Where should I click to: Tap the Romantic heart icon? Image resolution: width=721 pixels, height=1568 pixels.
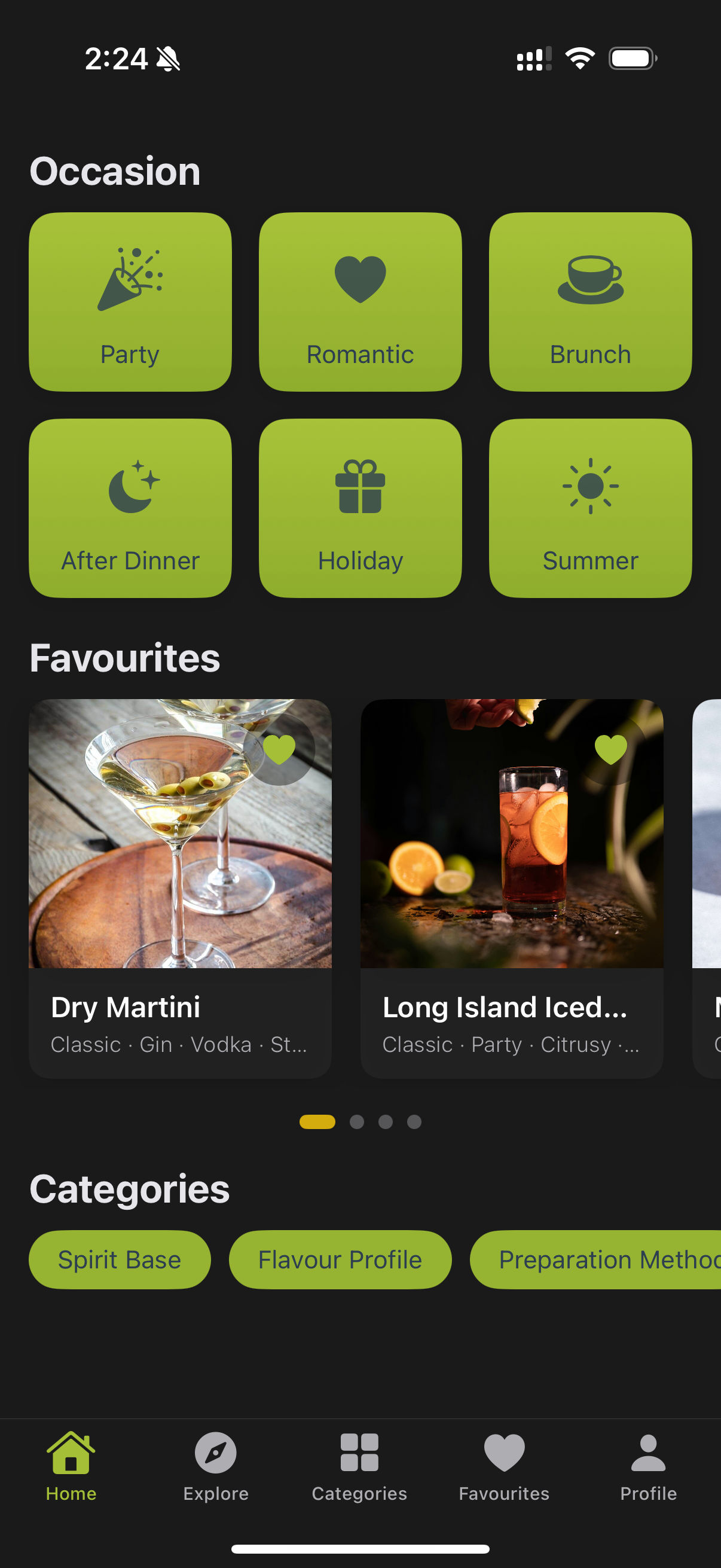pyautogui.click(x=359, y=279)
